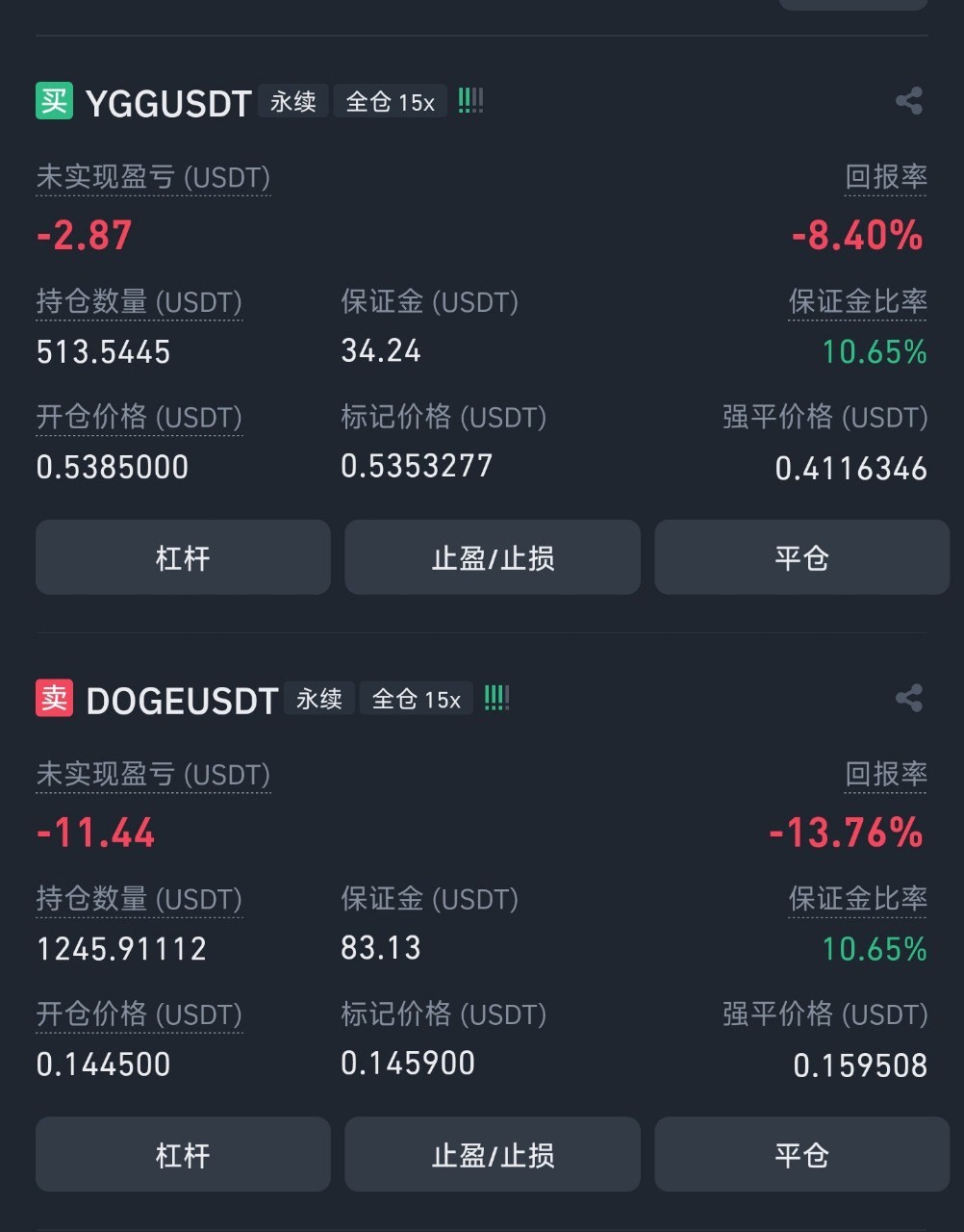Viewport: 964px width, 1232px height.
Task: Open the 全仓 15x selector for YGGUSDT
Action: coord(390,101)
